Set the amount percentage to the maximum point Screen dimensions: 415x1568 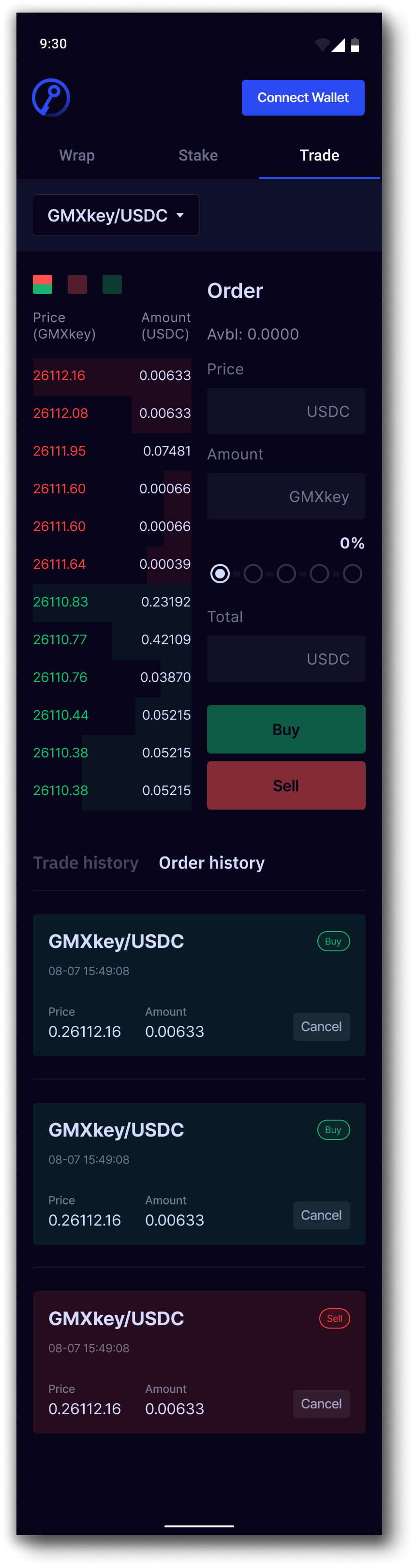(352, 574)
